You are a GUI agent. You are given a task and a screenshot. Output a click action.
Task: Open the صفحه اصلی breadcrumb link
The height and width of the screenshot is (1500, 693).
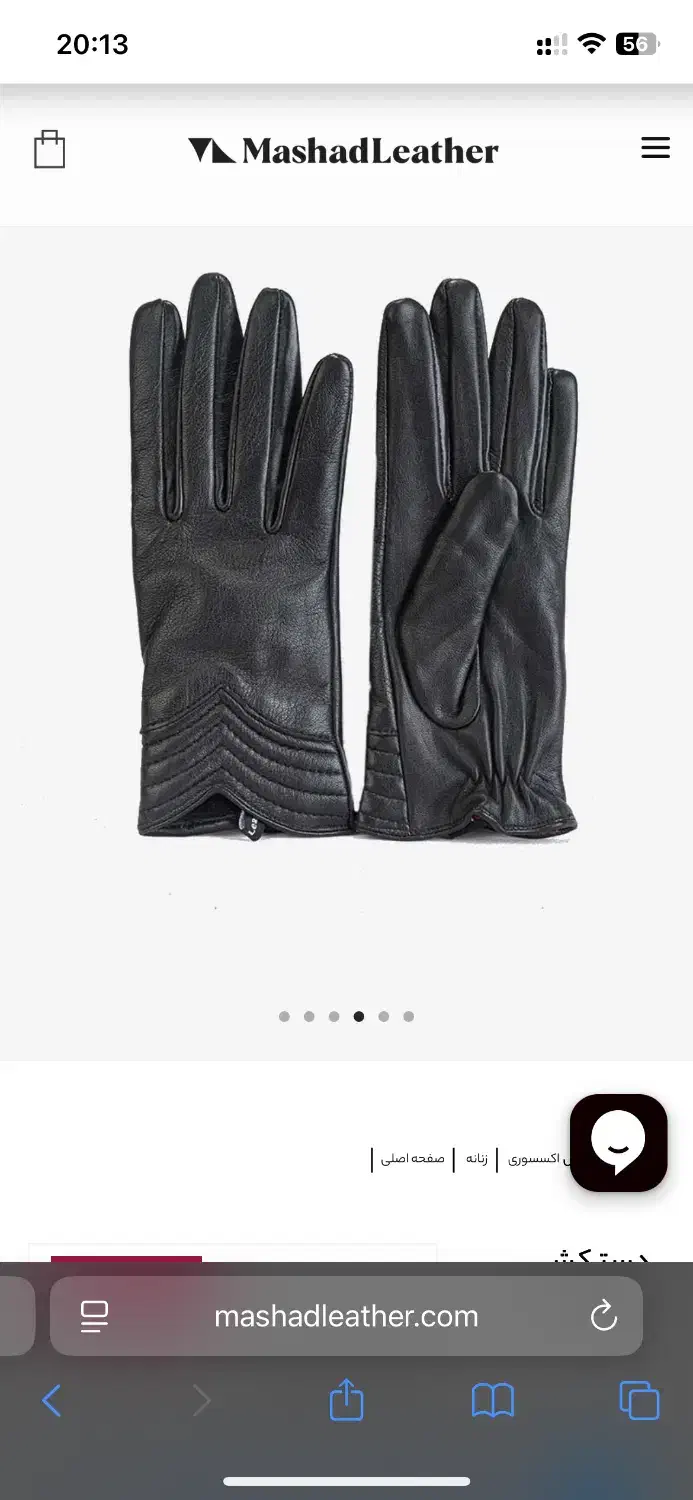point(412,1159)
